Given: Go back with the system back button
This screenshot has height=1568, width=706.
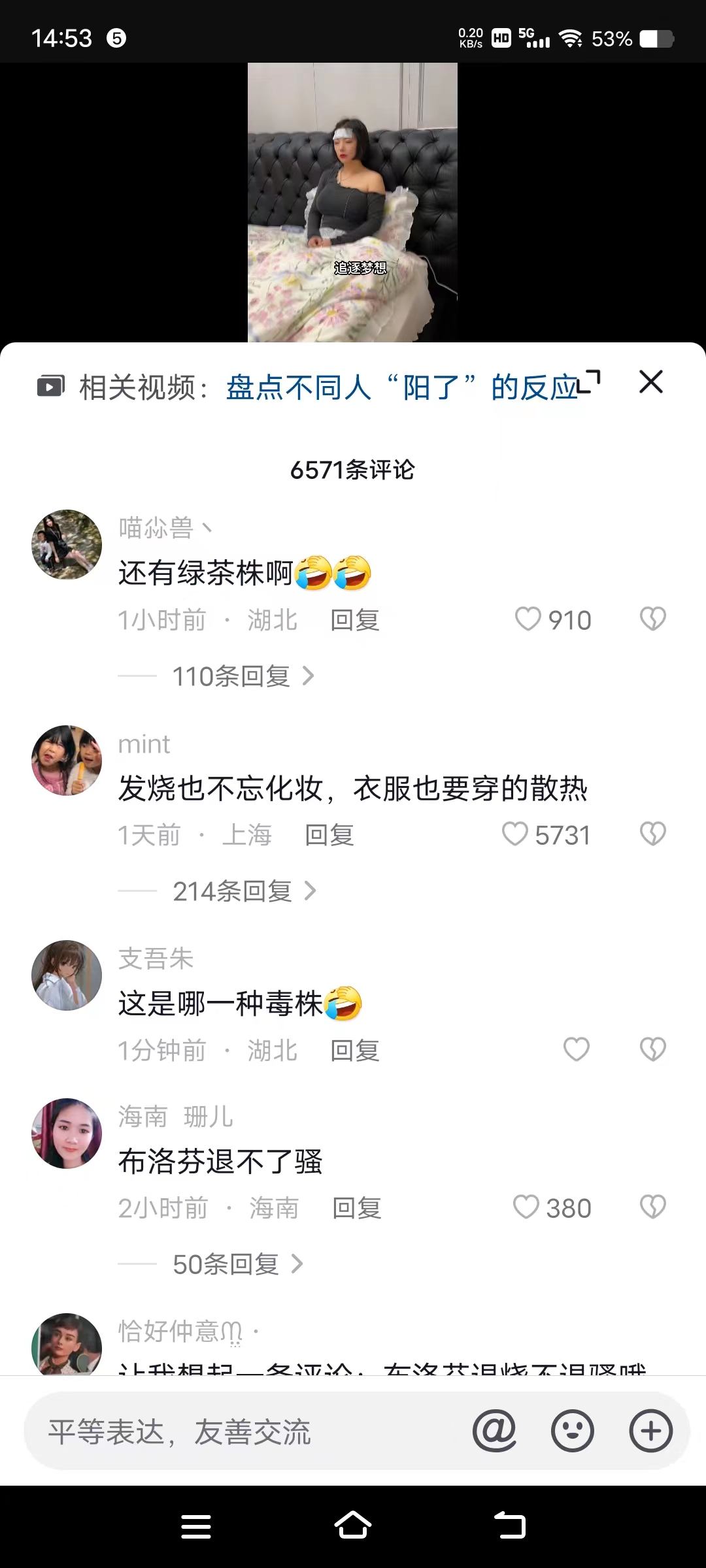Looking at the screenshot, I should click(510, 1526).
